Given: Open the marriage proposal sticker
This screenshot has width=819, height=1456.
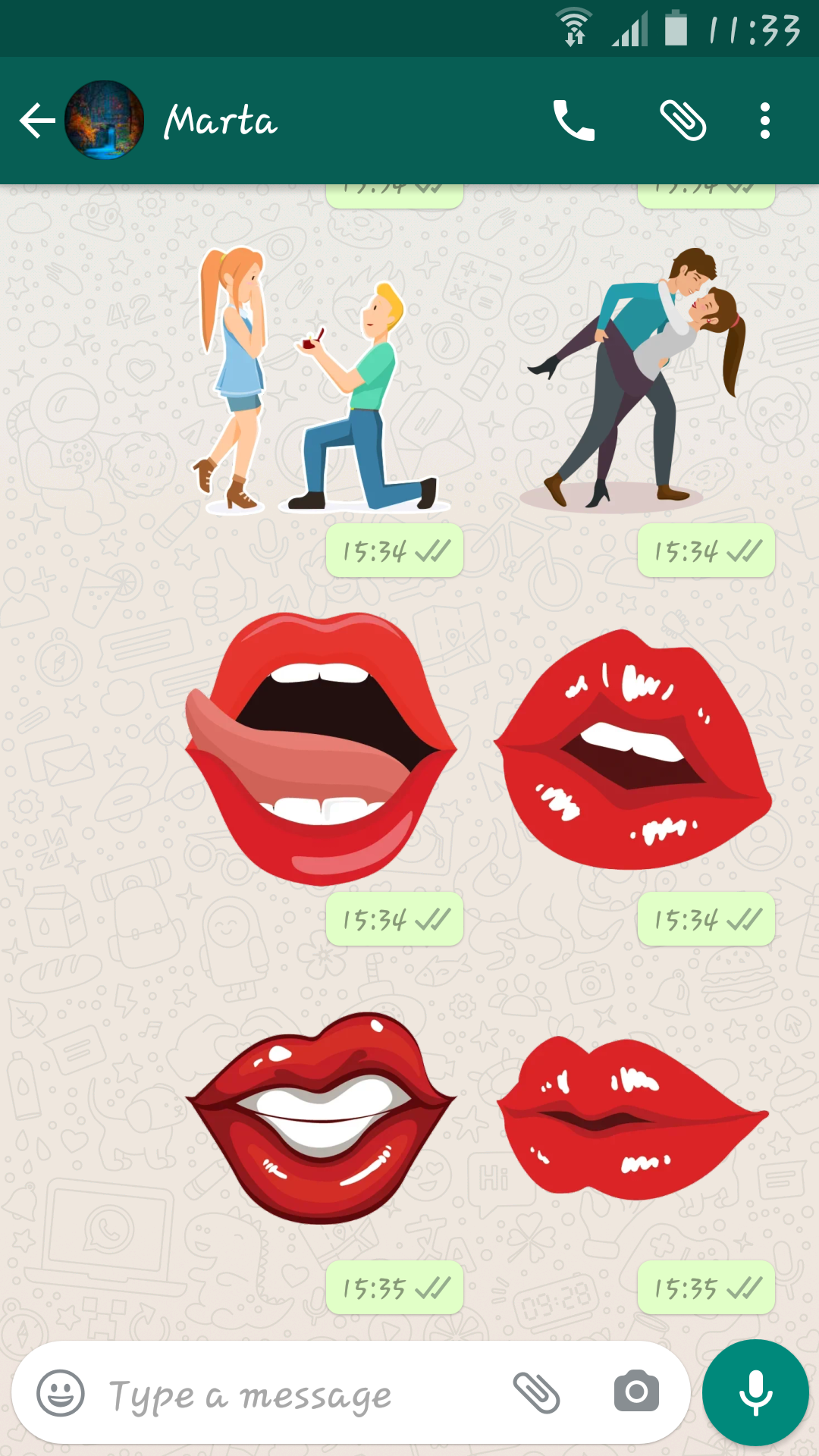Looking at the screenshot, I should point(318,379).
